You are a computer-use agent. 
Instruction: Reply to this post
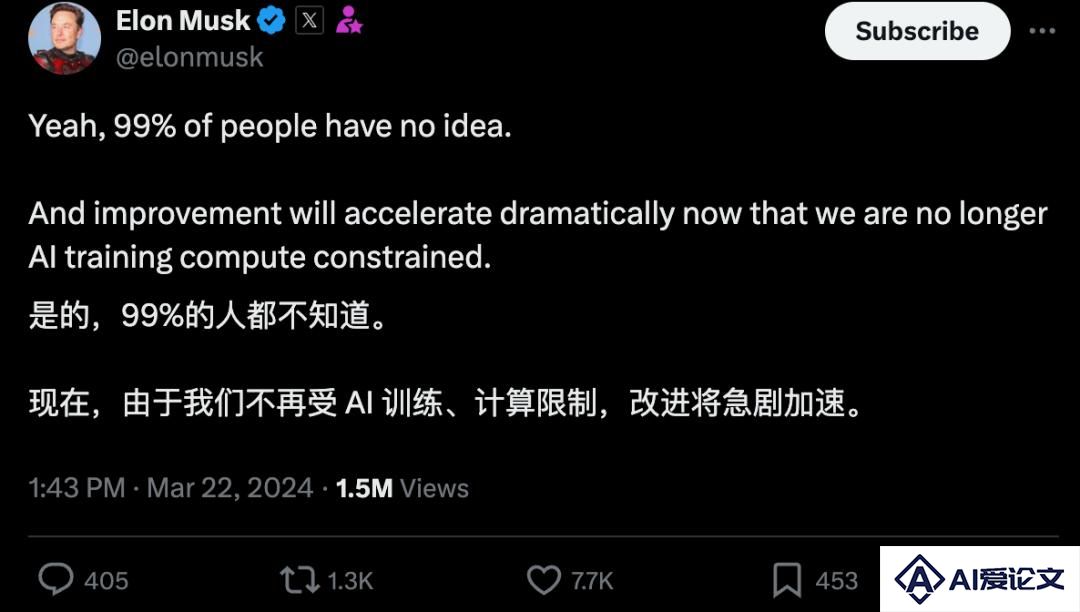tap(56, 579)
